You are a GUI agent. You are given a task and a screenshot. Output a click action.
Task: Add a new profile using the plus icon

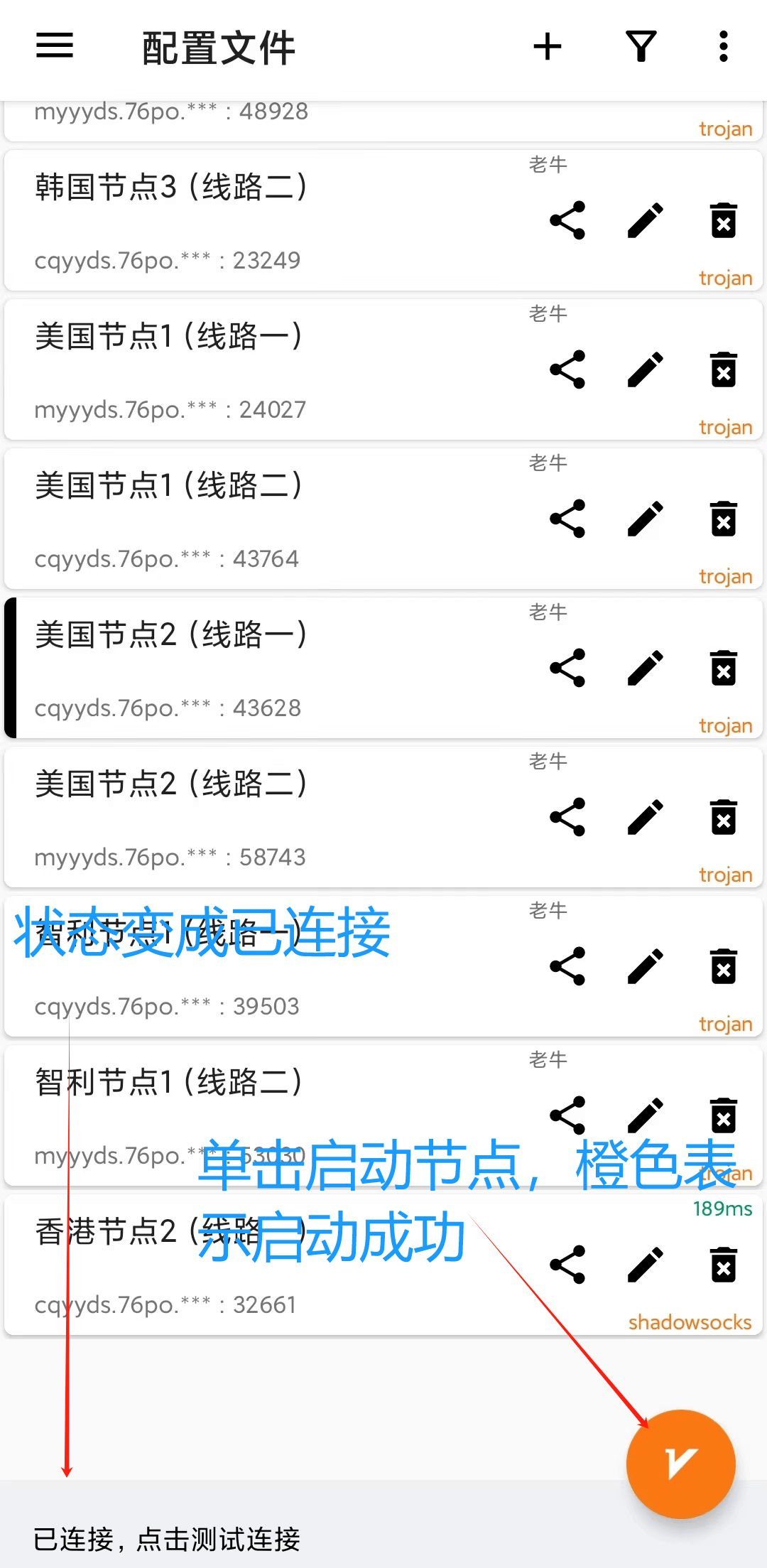click(x=547, y=46)
